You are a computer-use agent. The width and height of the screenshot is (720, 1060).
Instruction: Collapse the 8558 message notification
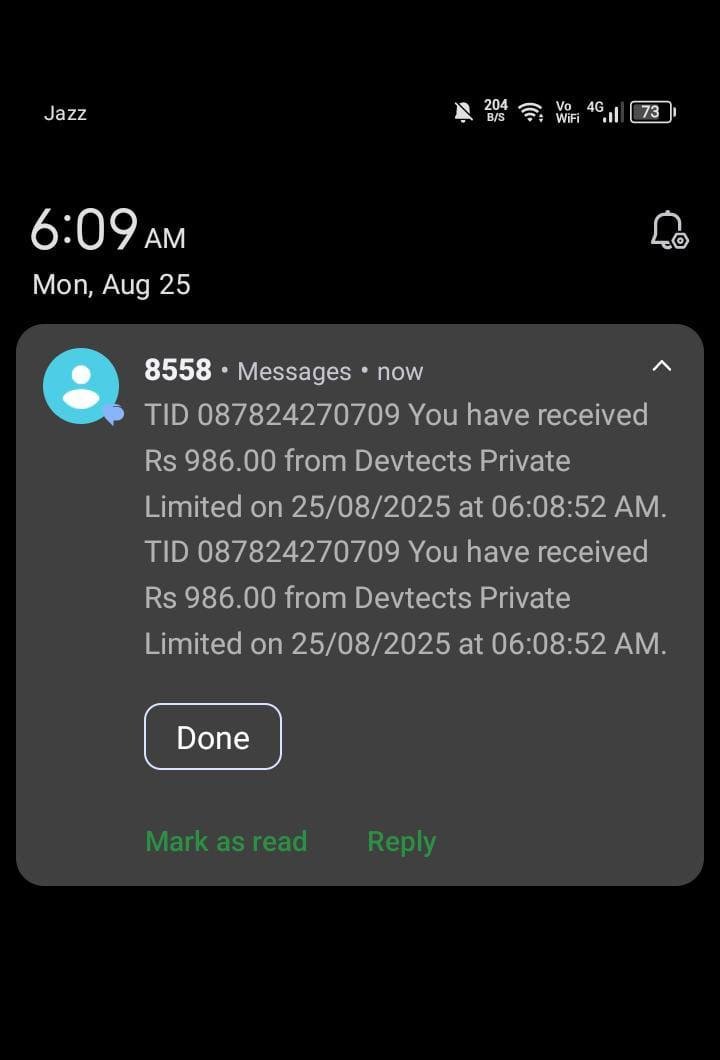pyautogui.click(x=661, y=366)
